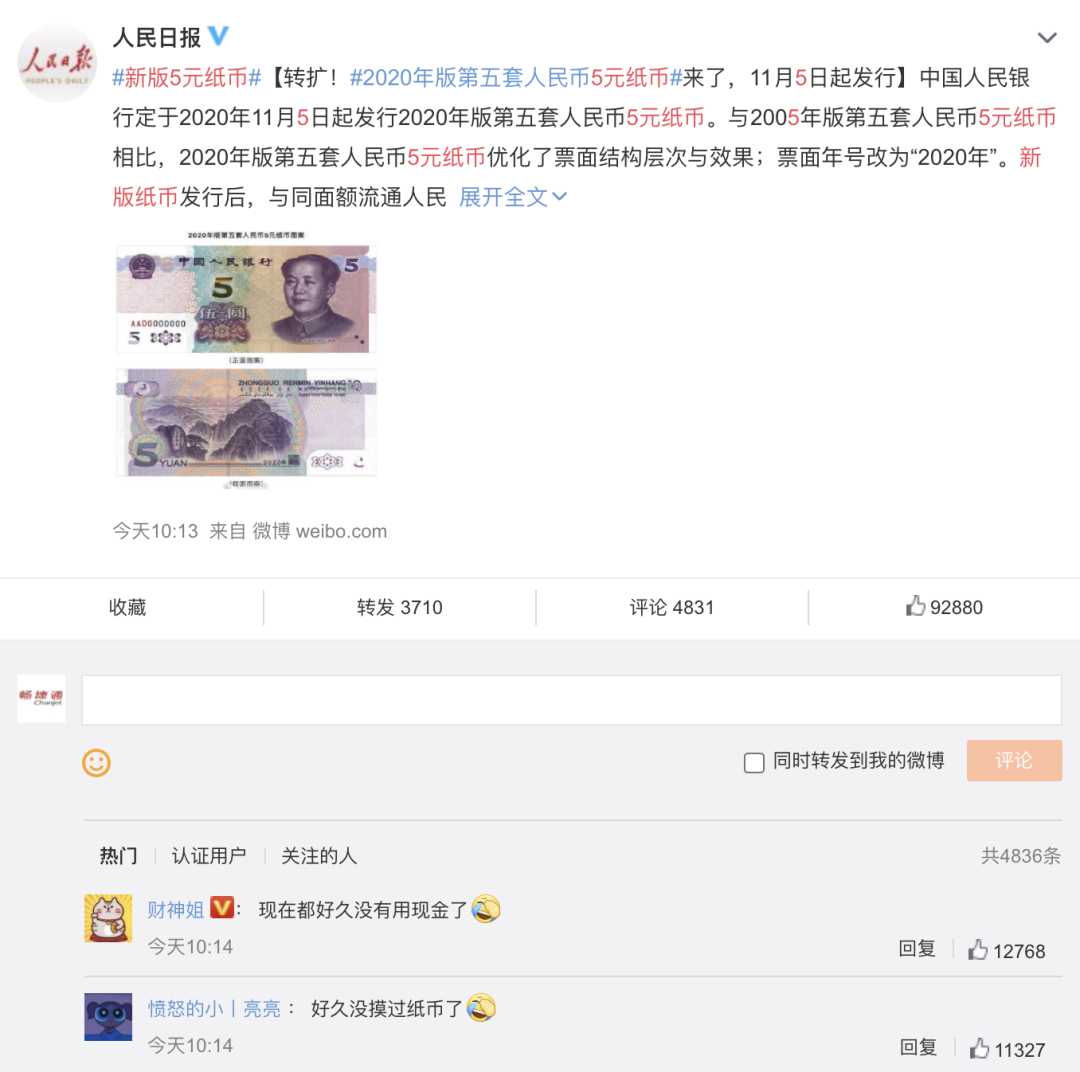The width and height of the screenshot is (1080, 1072).
Task: Open 财神姐 user profile
Action: click(x=176, y=909)
